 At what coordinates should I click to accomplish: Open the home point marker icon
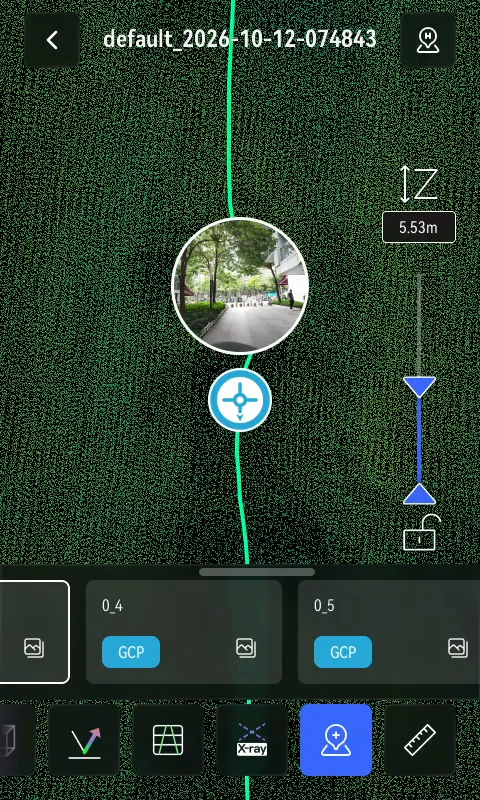click(427, 40)
